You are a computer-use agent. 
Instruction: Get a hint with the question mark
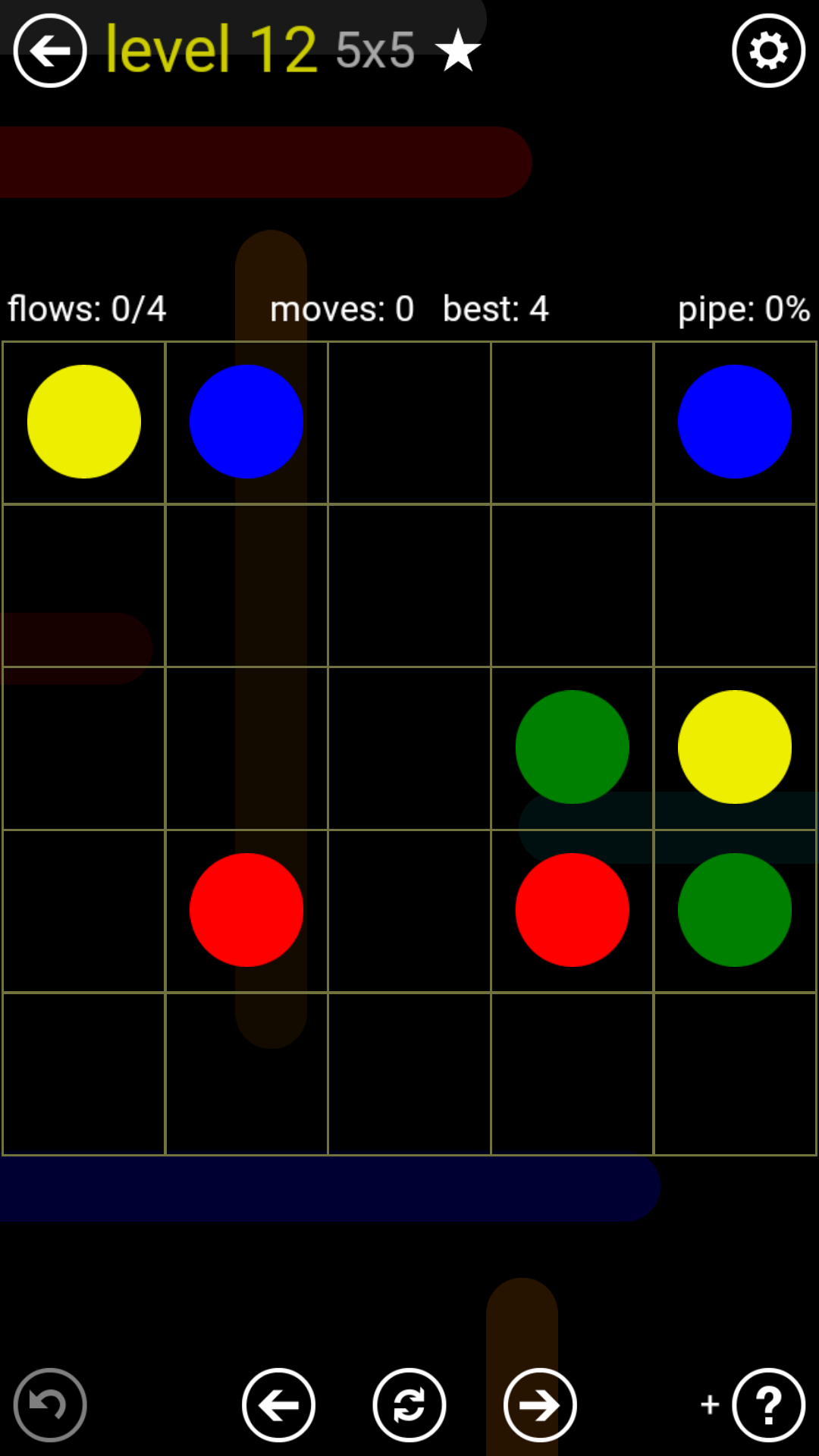click(x=768, y=1404)
